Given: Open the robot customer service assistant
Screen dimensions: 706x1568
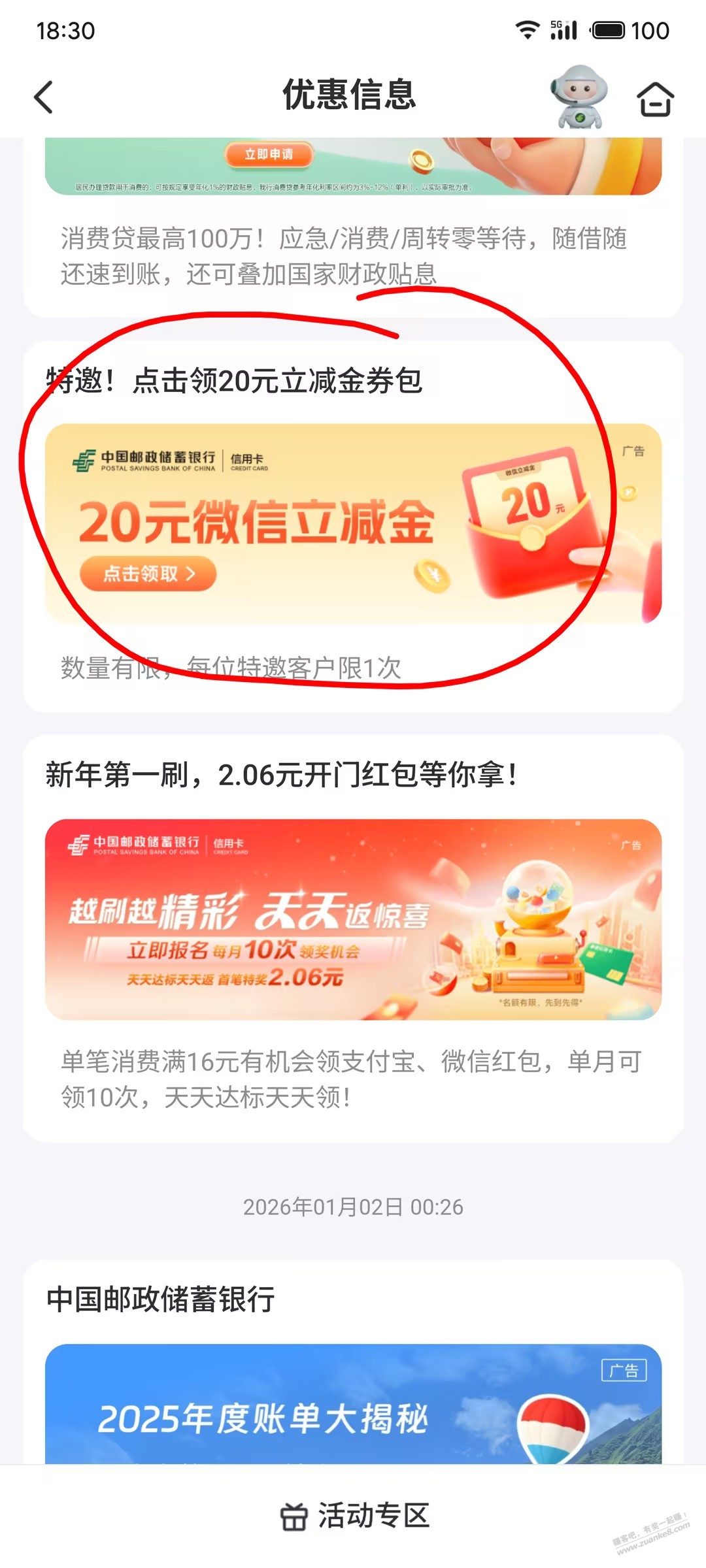Looking at the screenshot, I should tap(578, 97).
